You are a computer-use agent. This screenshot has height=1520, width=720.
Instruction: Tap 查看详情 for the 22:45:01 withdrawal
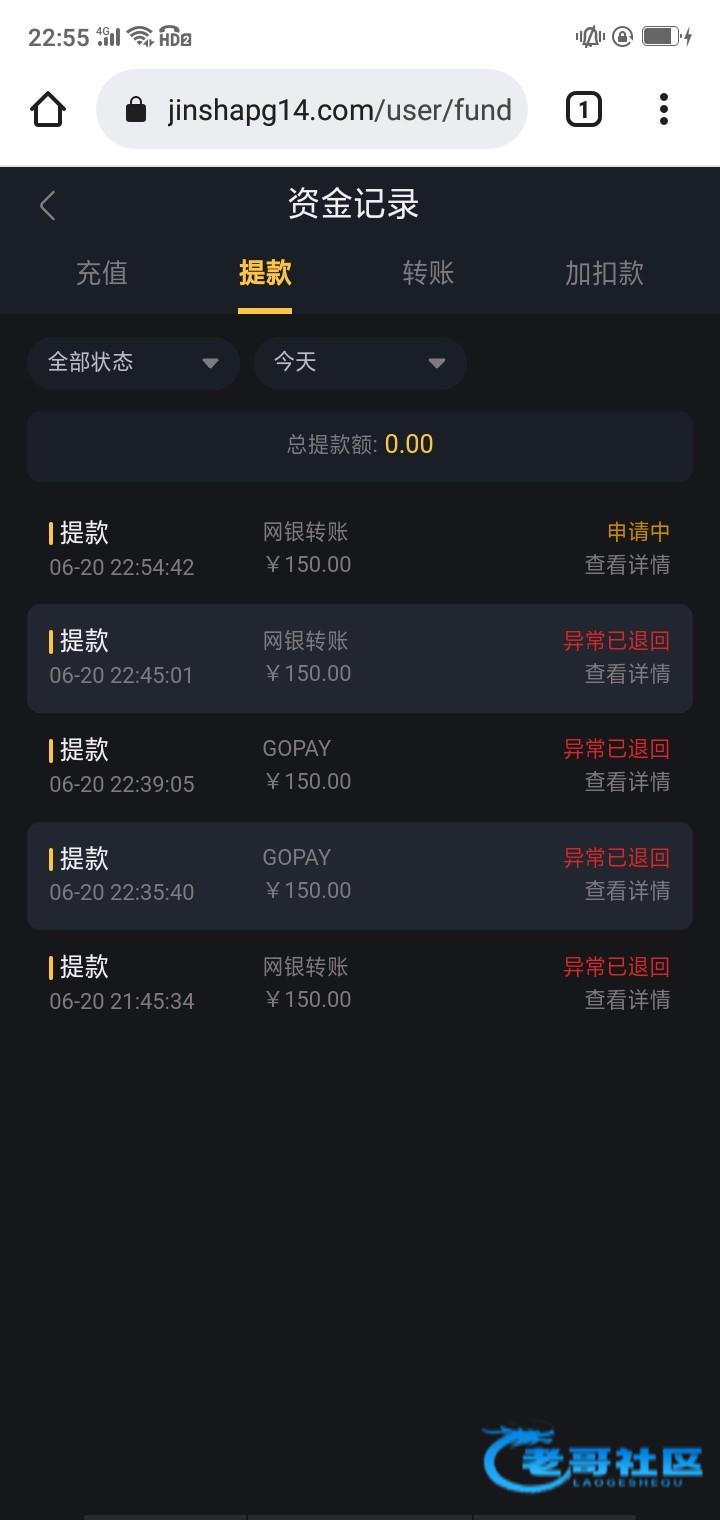pyautogui.click(x=627, y=674)
